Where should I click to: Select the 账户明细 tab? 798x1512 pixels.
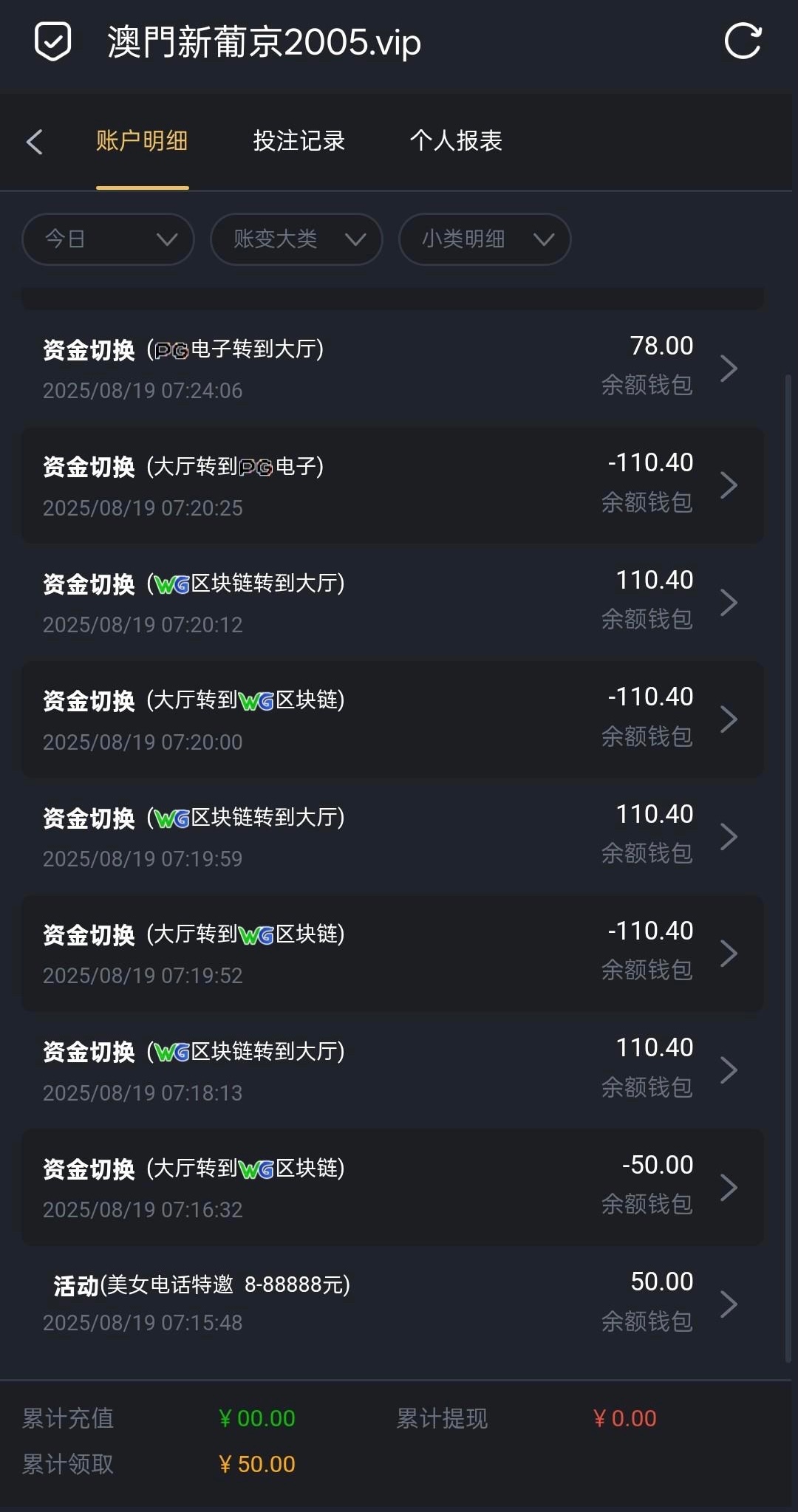(142, 140)
